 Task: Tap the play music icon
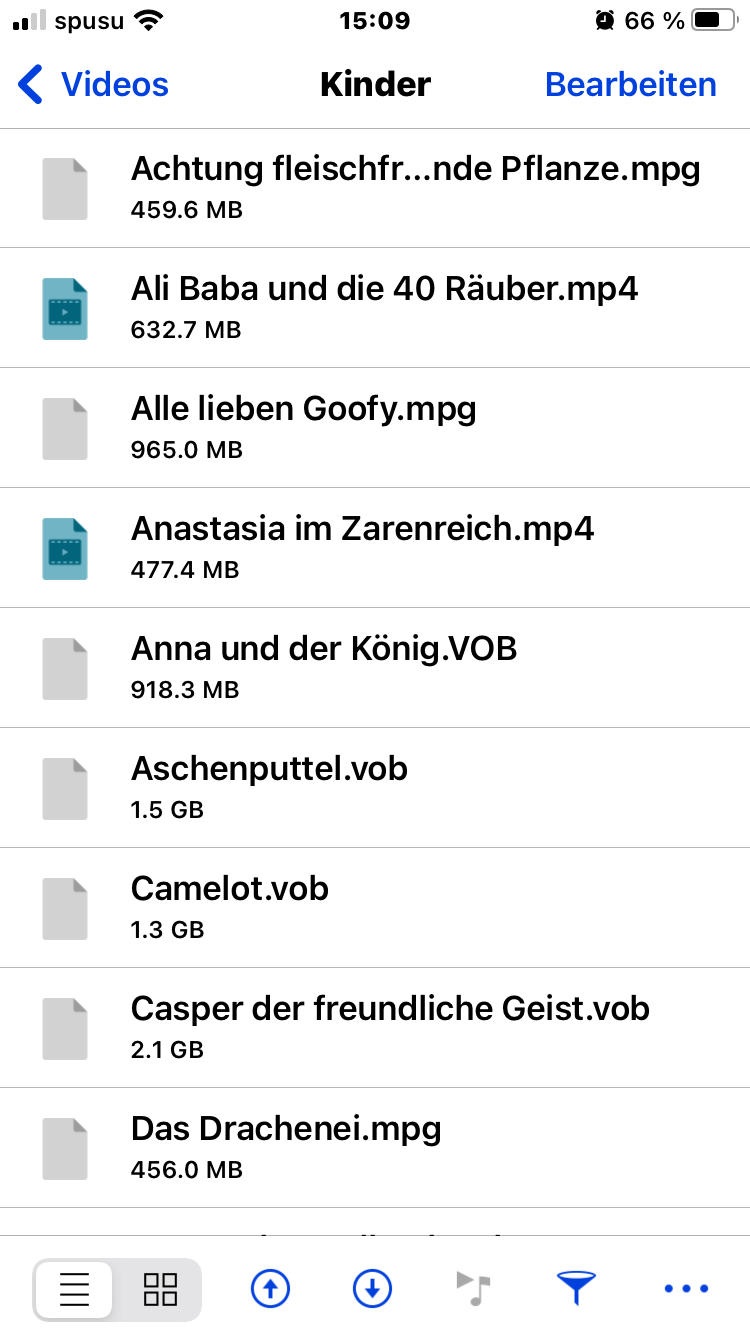click(x=473, y=1289)
